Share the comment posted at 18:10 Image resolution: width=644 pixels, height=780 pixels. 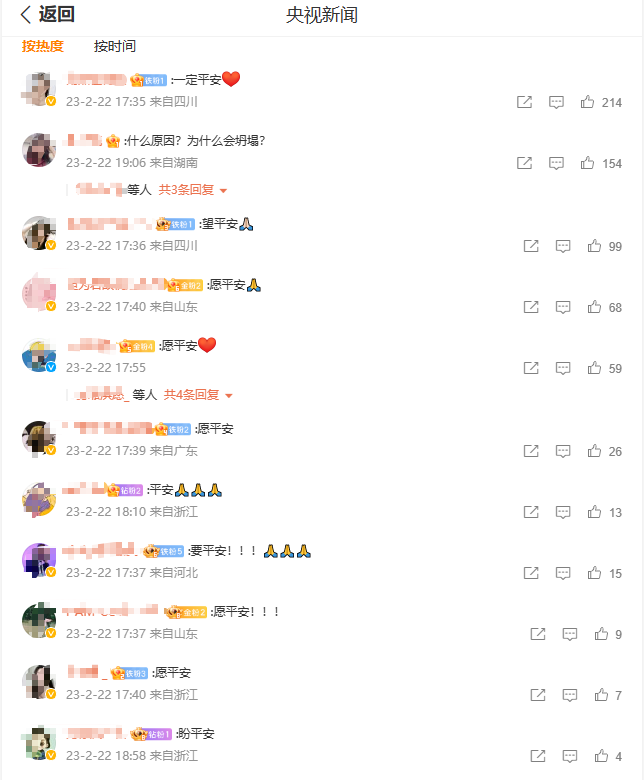click(x=531, y=512)
